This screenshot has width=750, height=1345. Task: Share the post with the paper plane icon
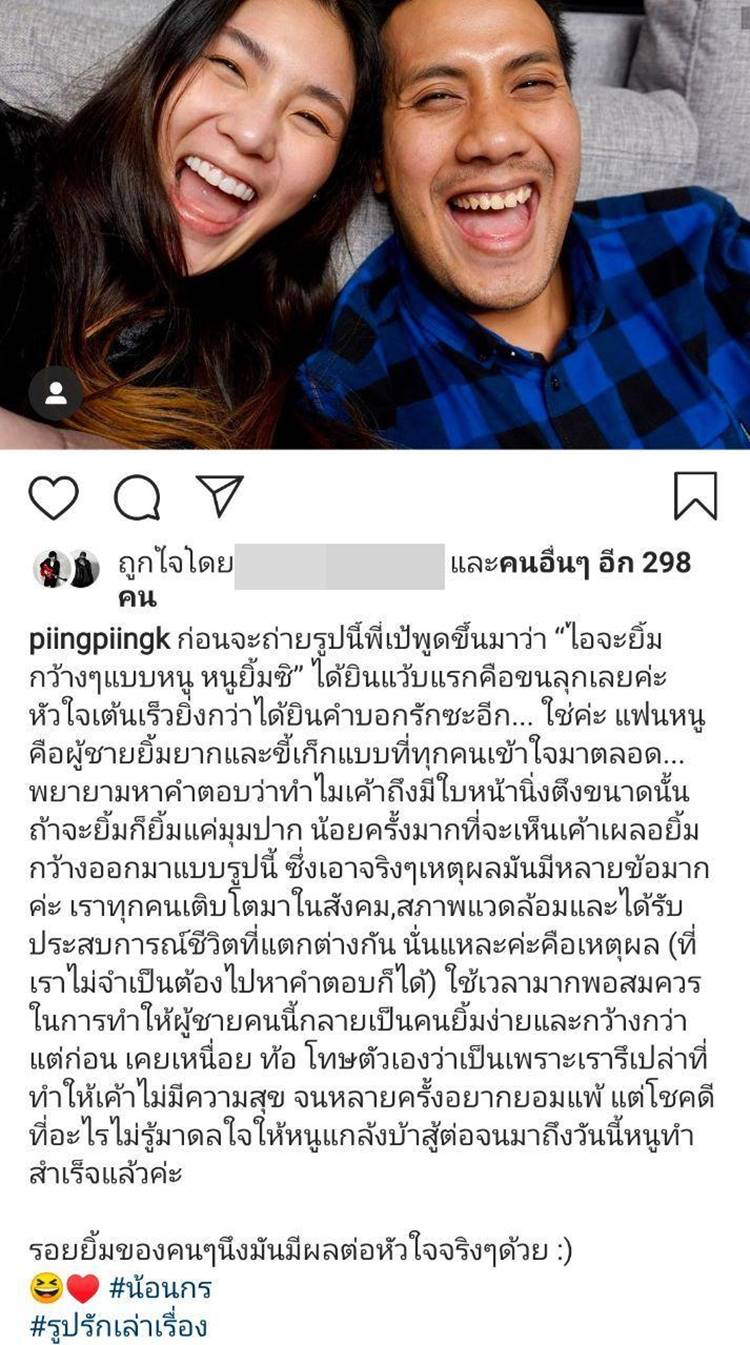click(x=220, y=496)
